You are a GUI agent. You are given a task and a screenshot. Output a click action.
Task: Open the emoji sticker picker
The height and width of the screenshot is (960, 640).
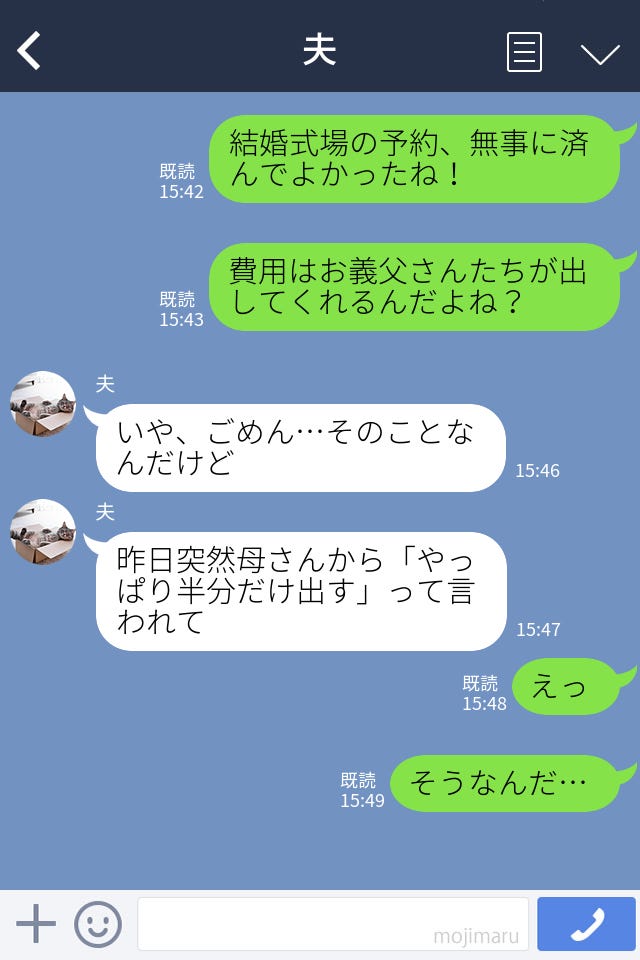click(x=98, y=924)
